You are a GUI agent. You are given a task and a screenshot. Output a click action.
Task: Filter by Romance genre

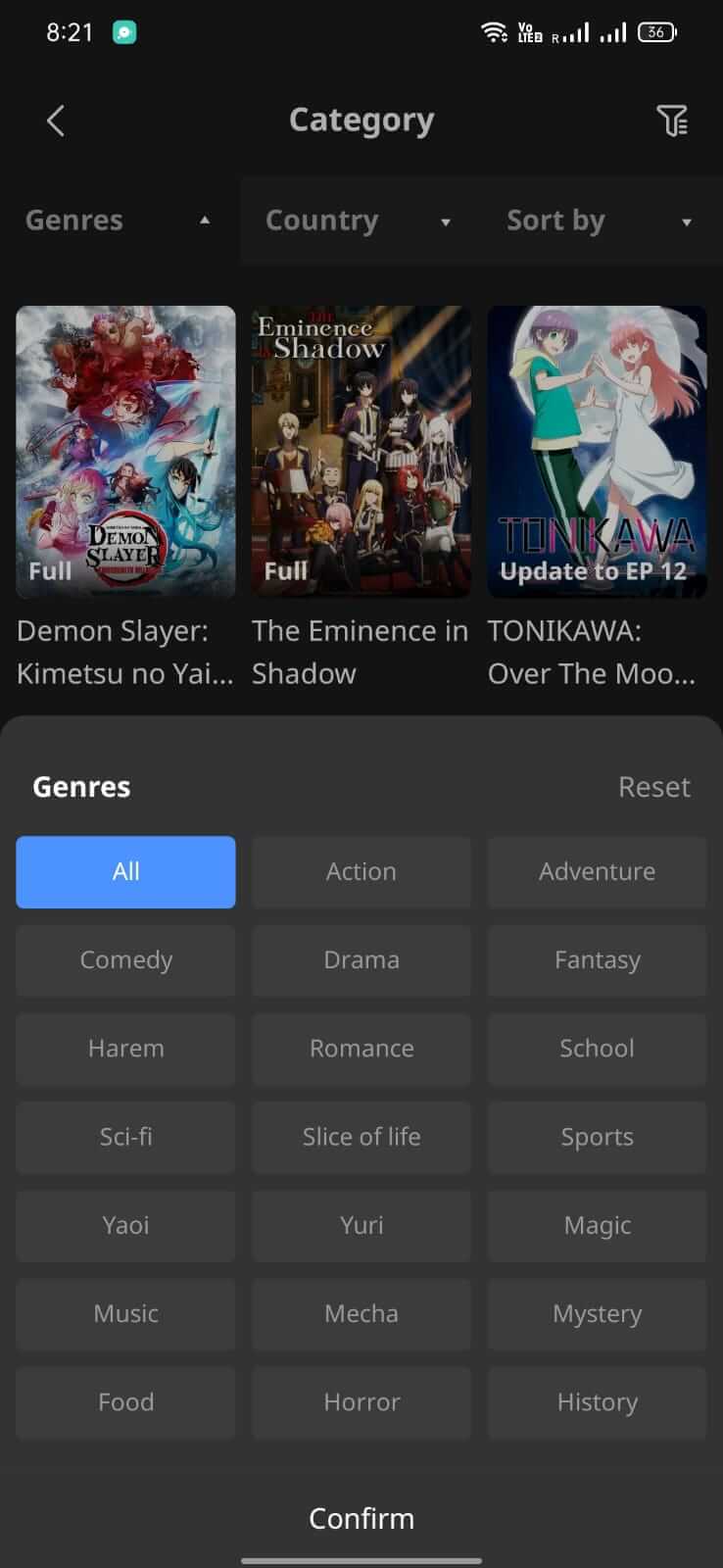pos(361,1049)
